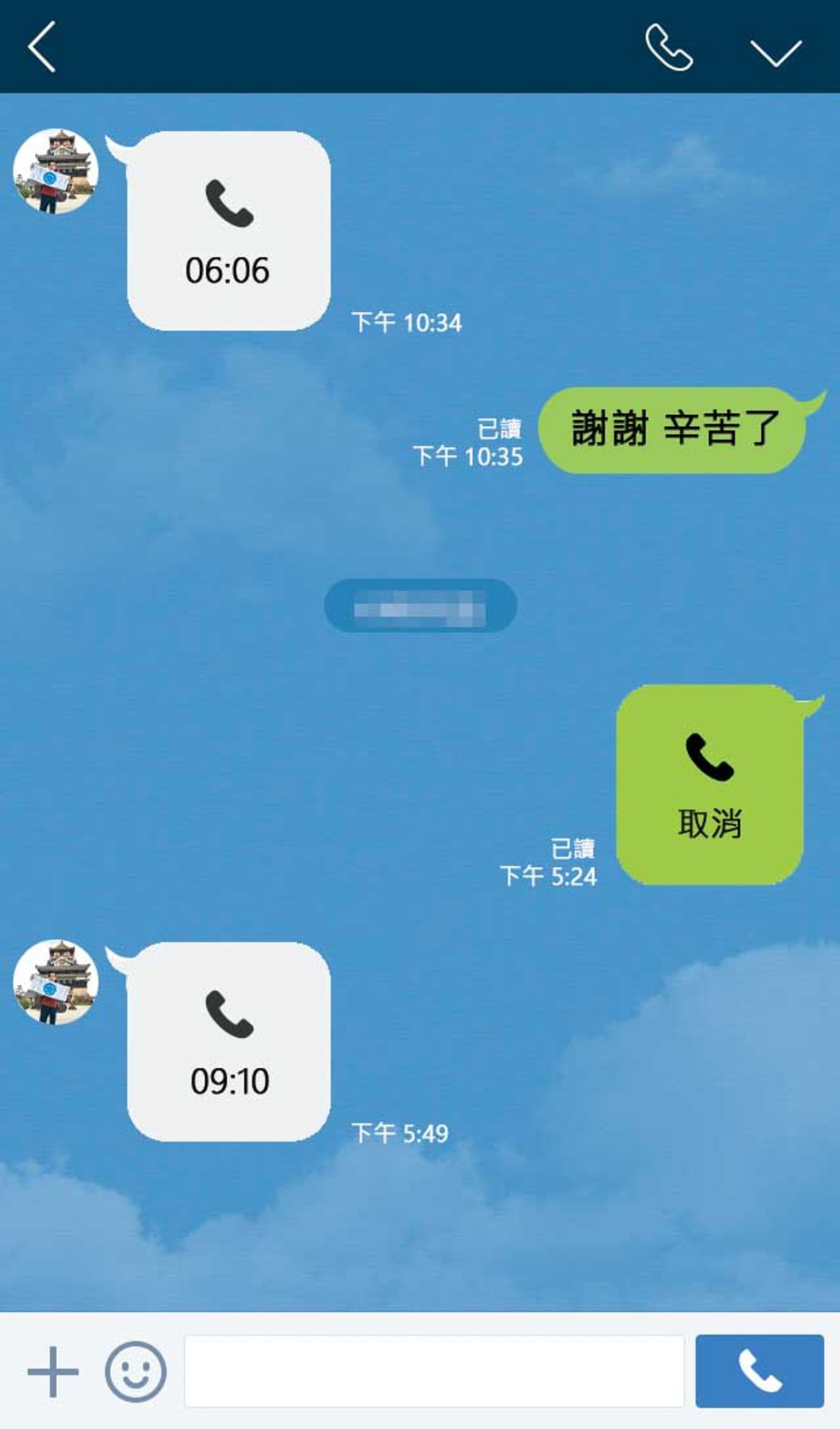Expand the chat options dropdown arrow

point(775,52)
